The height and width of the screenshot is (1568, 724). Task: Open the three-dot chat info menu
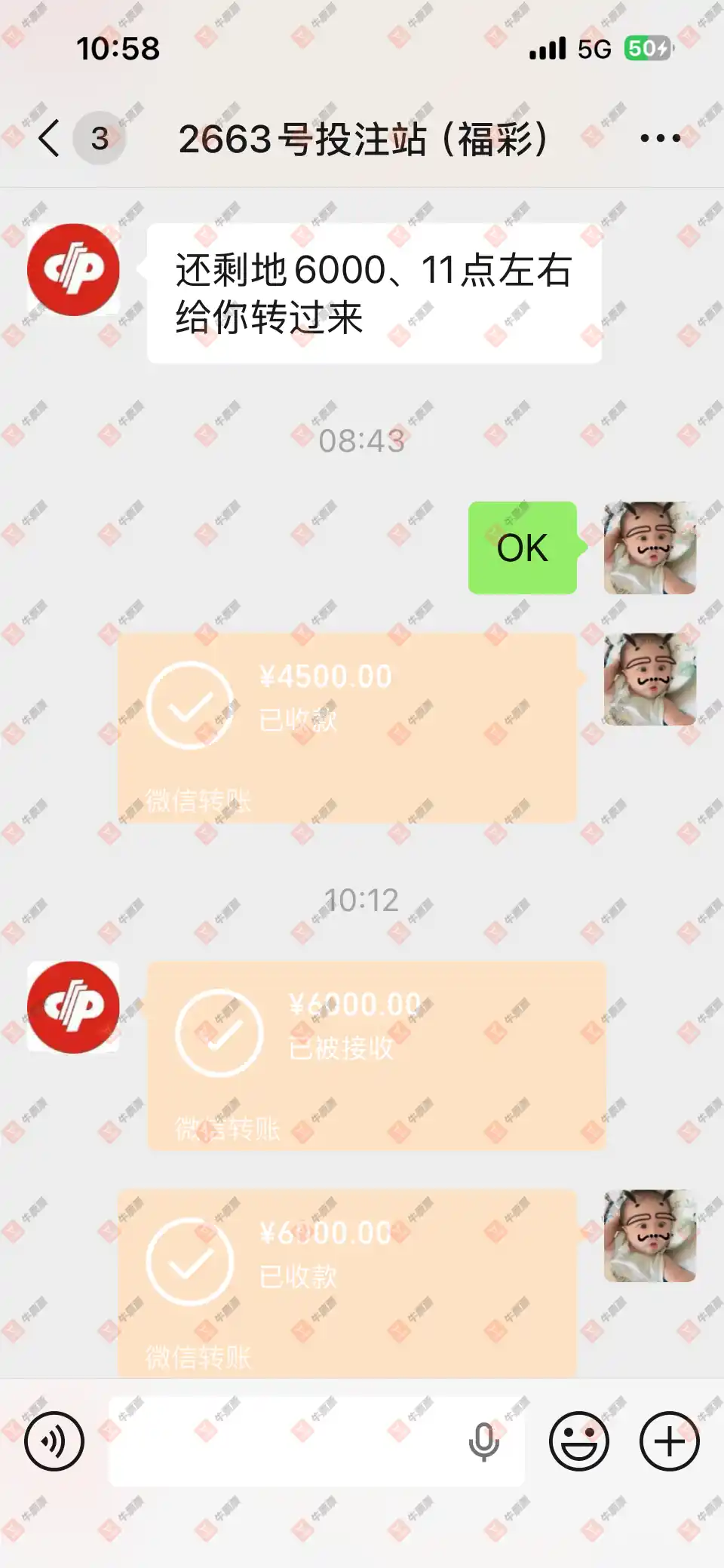pos(660,138)
